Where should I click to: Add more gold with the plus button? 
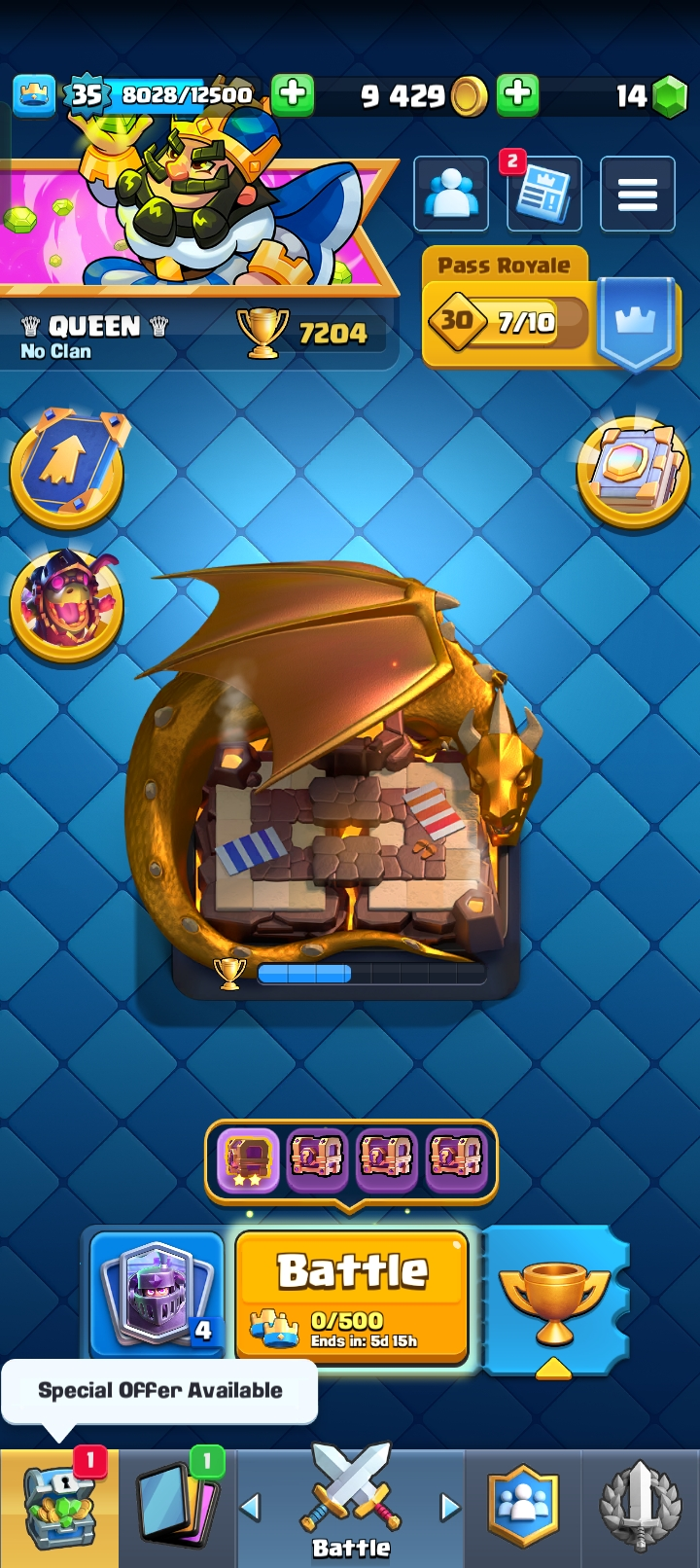click(x=518, y=94)
